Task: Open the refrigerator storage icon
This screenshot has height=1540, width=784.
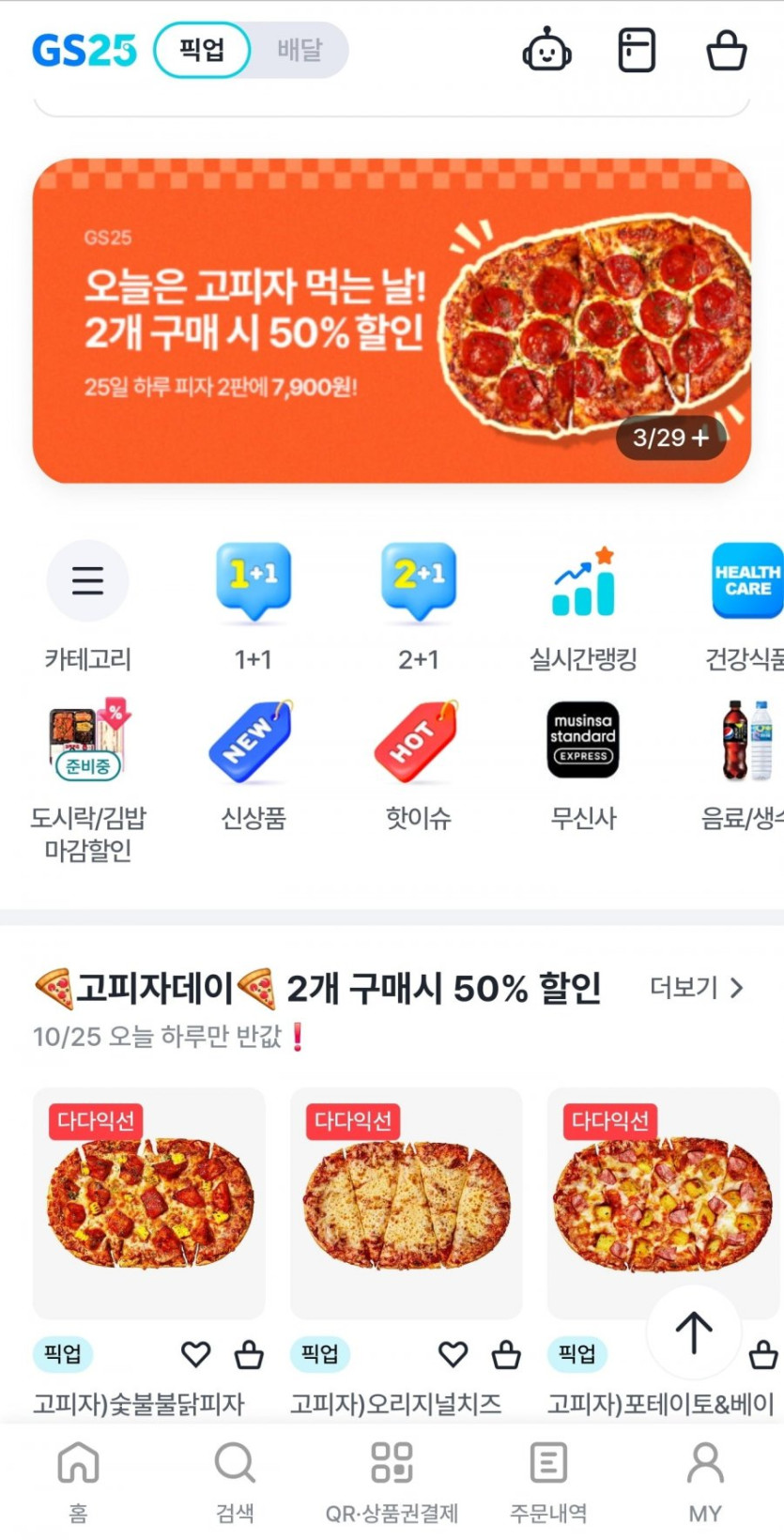Action: (637, 50)
